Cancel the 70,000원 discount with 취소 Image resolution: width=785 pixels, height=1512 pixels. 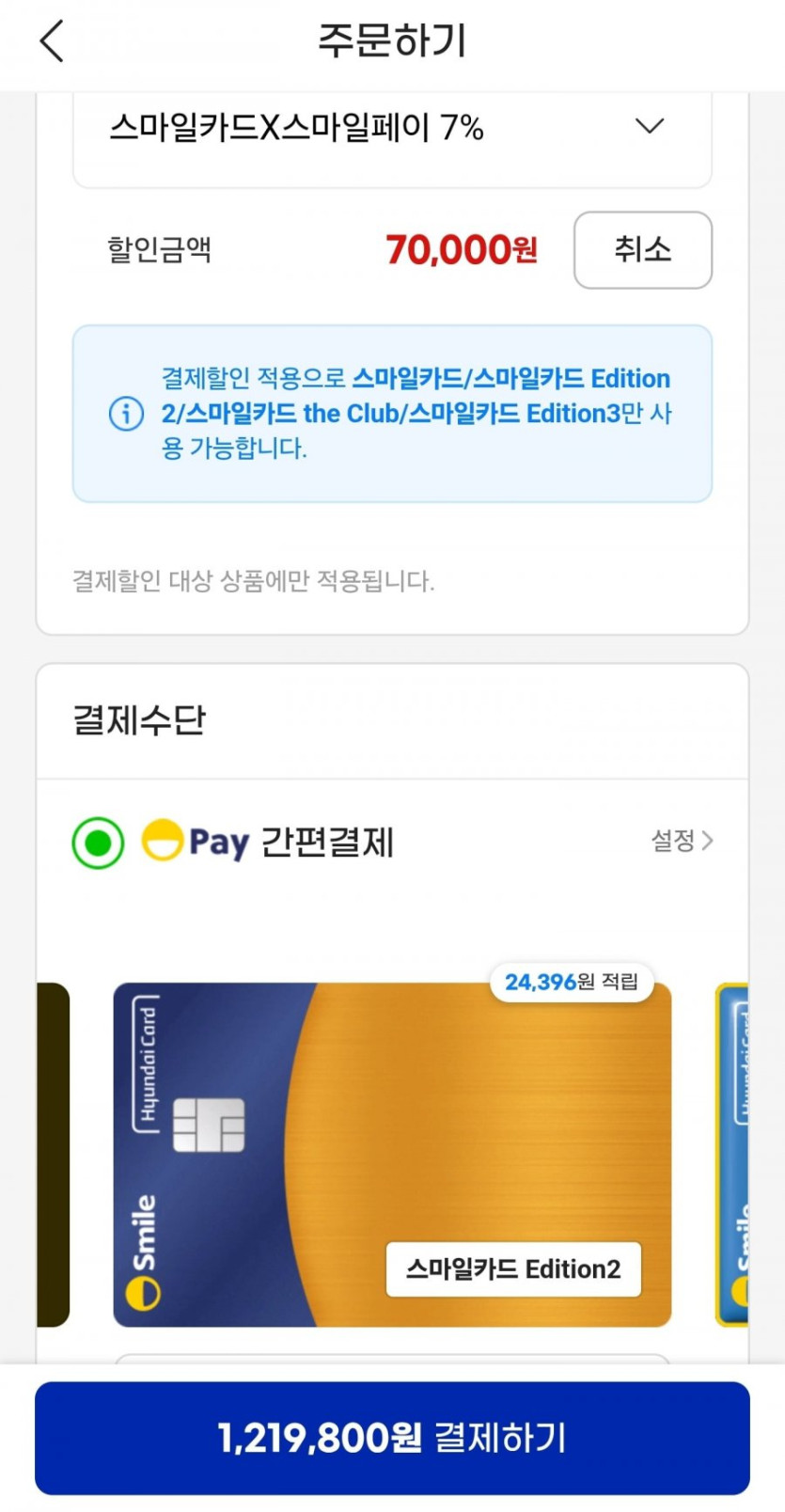[x=642, y=250]
